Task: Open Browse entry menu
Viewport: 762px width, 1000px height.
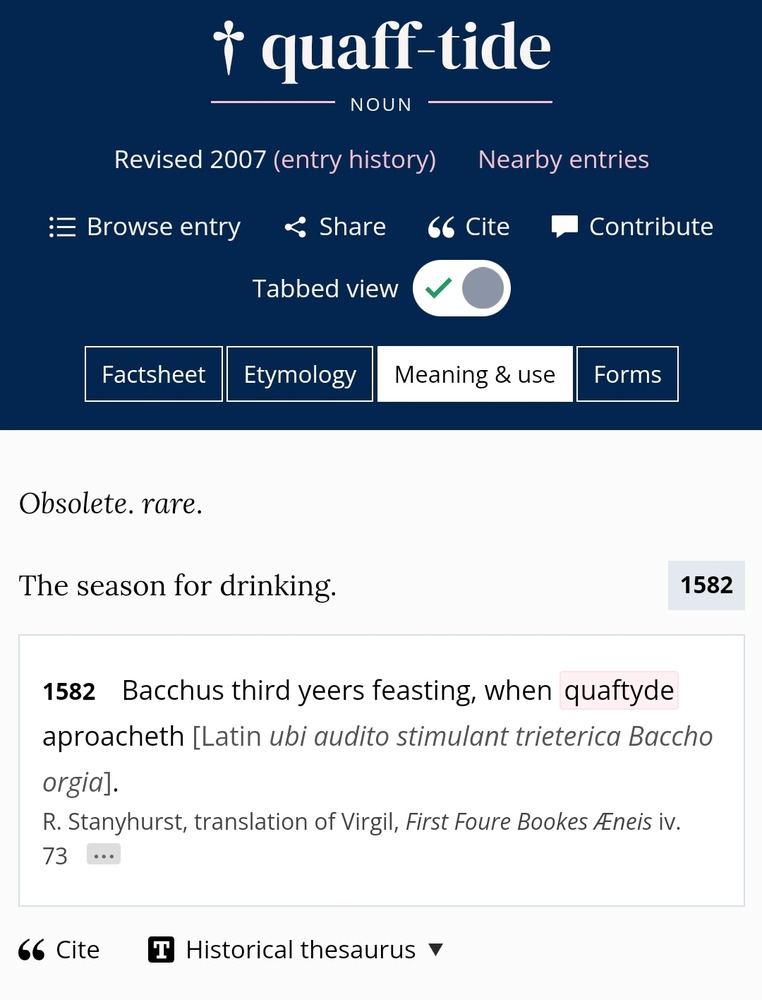Action: (145, 227)
